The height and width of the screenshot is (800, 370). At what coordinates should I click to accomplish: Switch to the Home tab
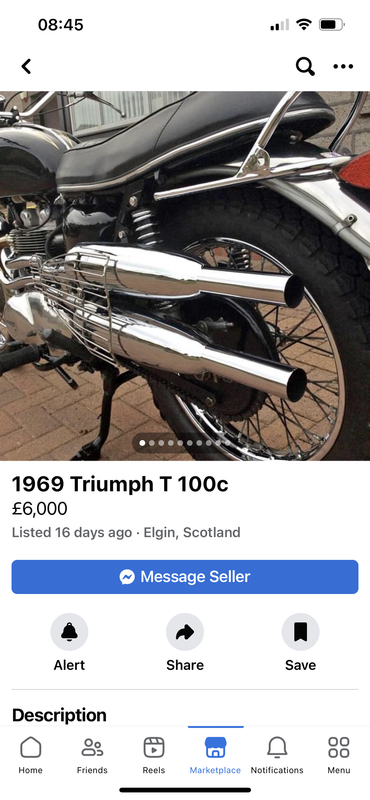[31, 755]
